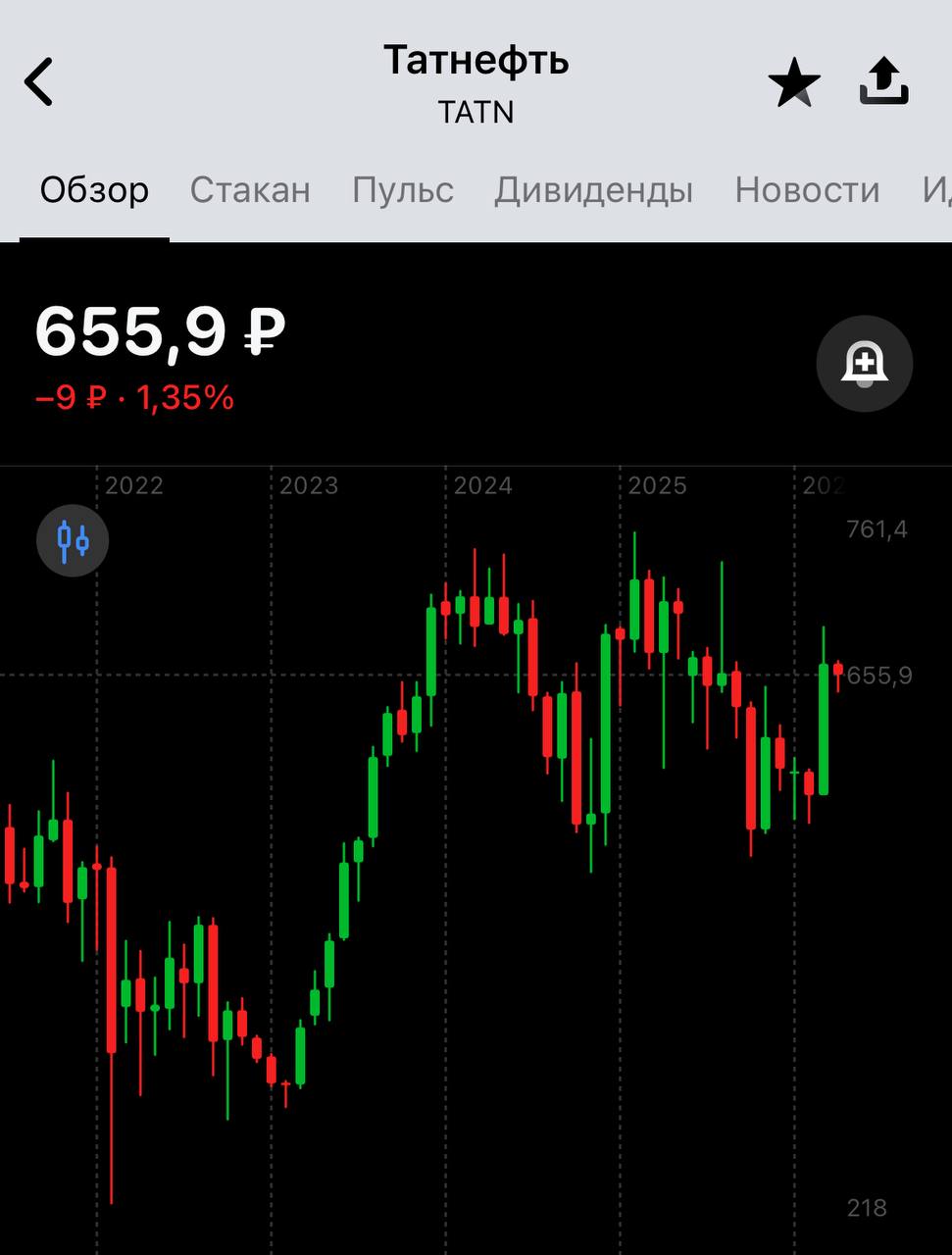952x1255 pixels.
Task: Switch to the Дивиденды tab
Action: [593, 190]
